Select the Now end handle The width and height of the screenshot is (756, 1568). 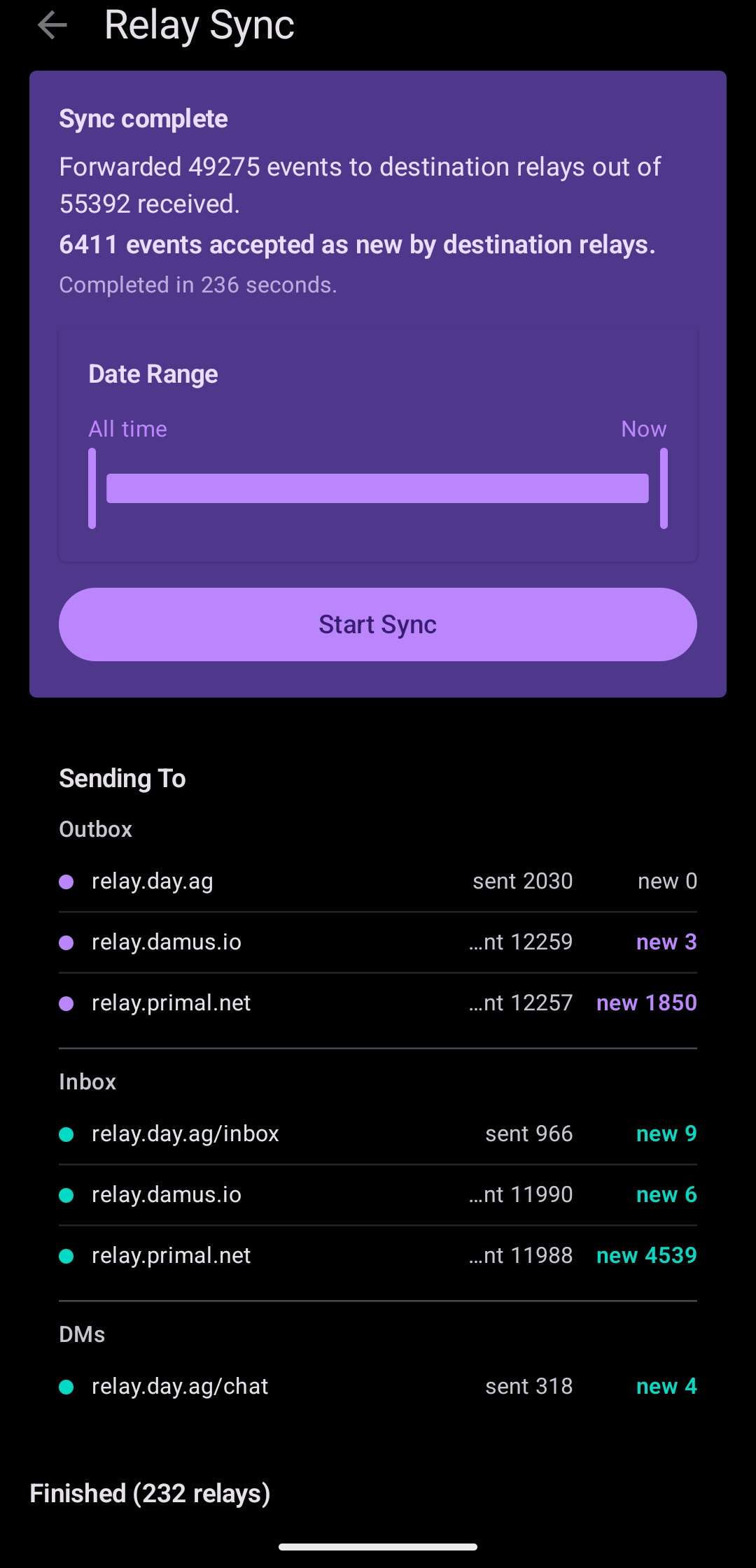(x=664, y=488)
